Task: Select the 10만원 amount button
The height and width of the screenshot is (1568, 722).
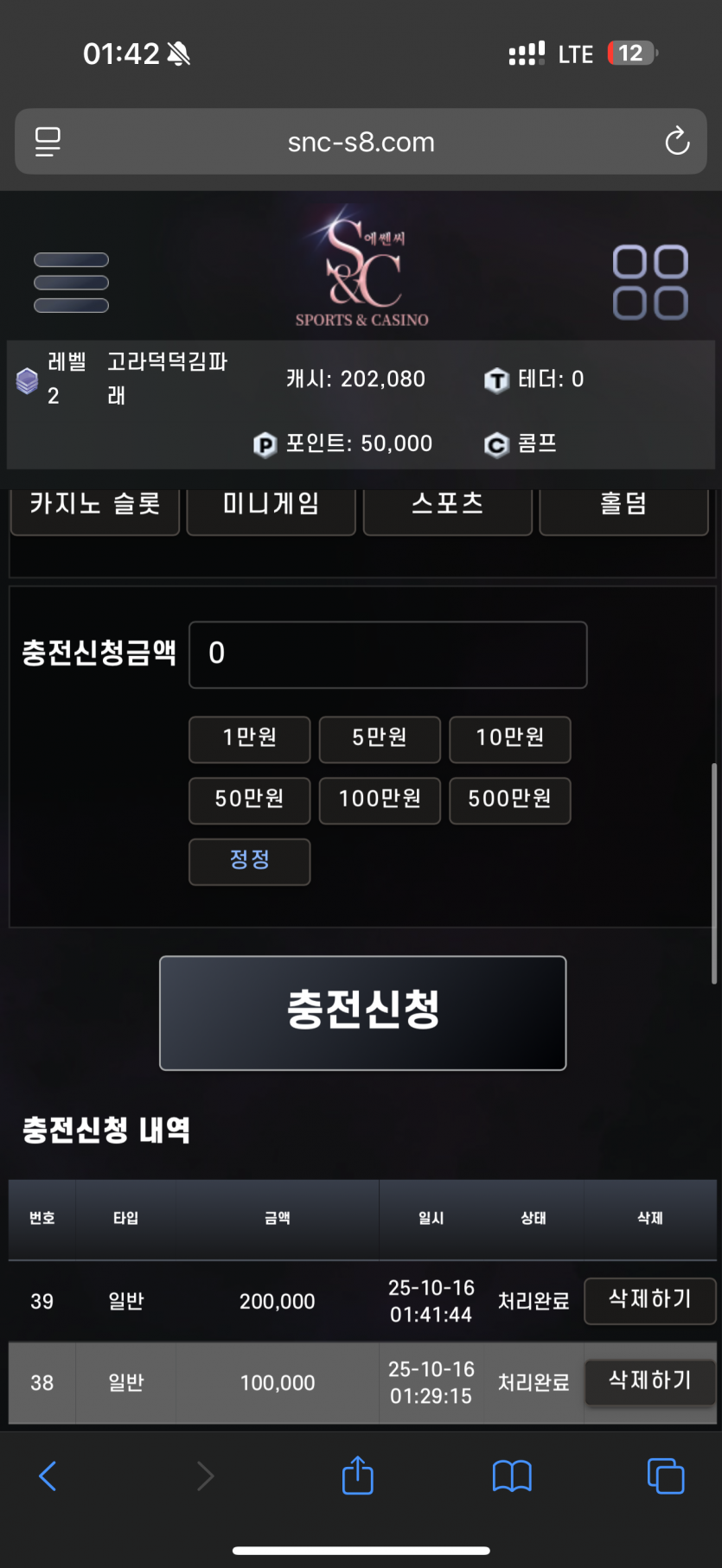Action: pos(510,739)
